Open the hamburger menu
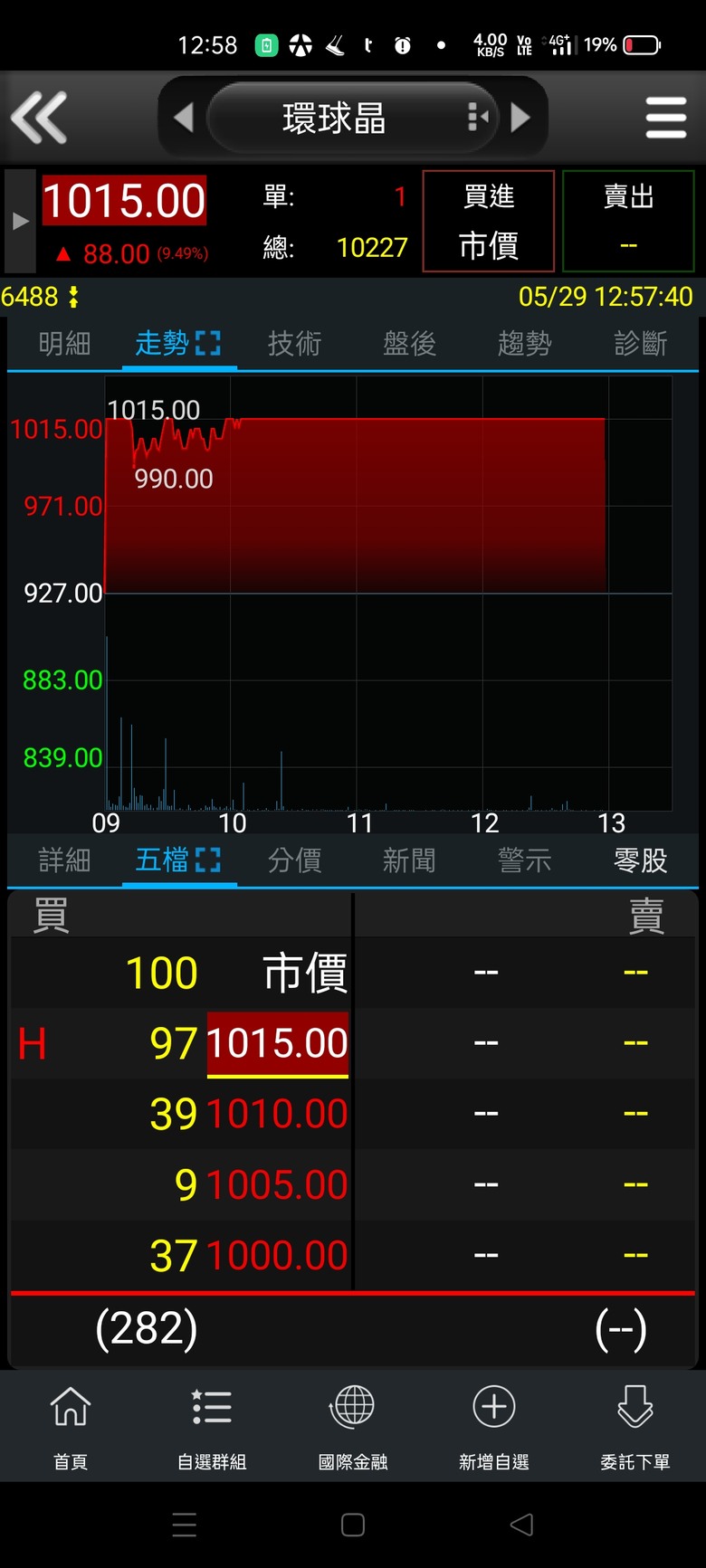Image resolution: width=706 pixels, height=1568 pixels. click(x=666, y=118)
